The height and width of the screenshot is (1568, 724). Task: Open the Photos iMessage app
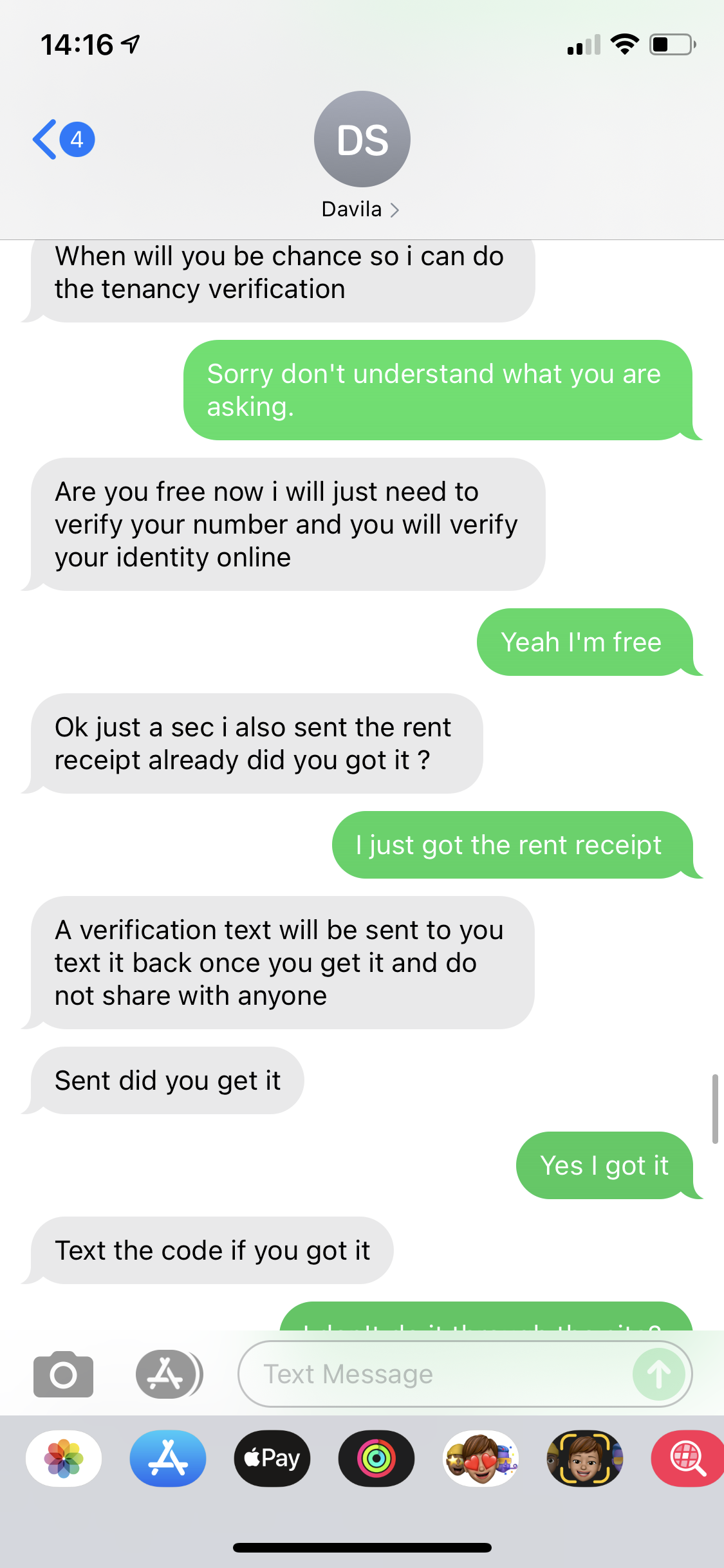64,1459
